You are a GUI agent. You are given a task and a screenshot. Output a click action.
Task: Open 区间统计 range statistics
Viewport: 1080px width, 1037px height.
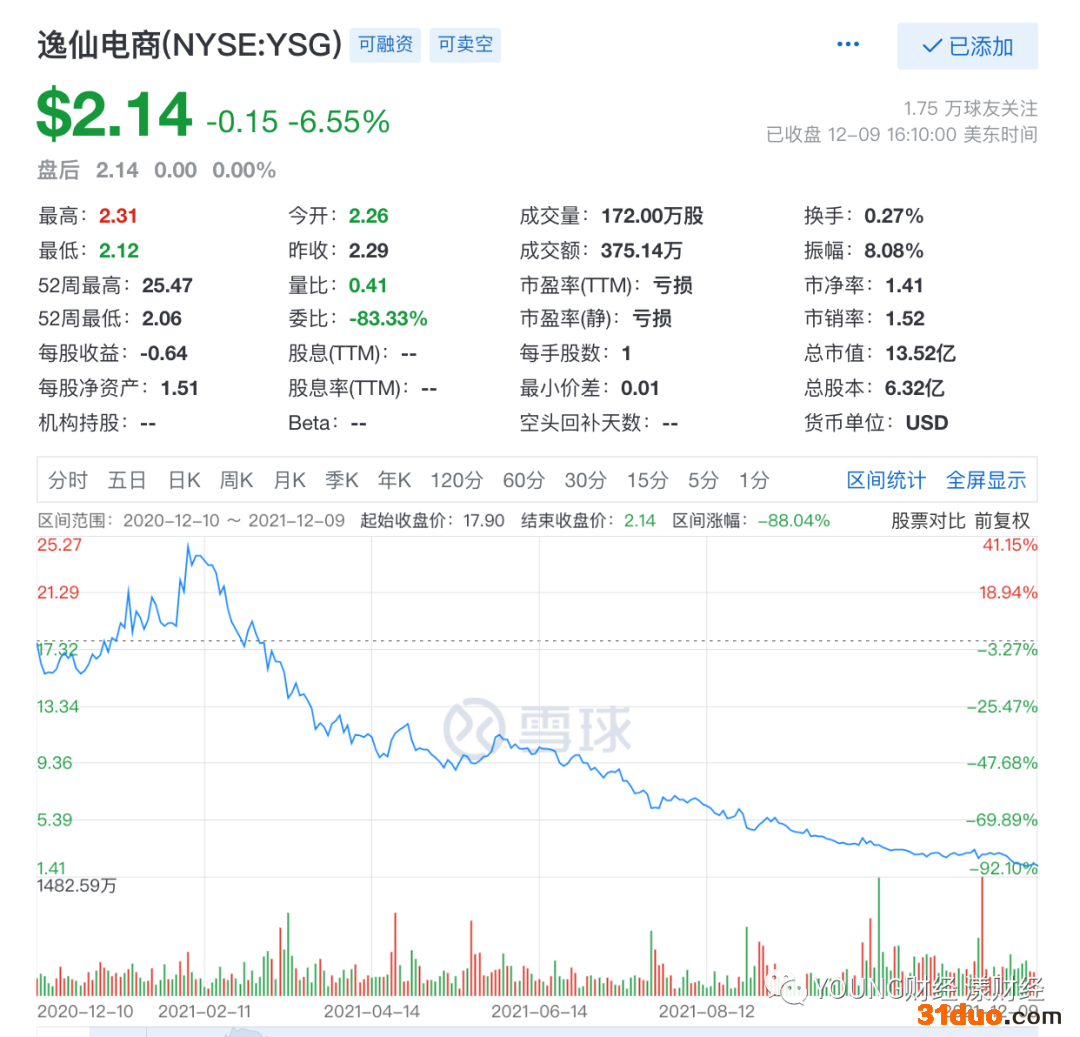coord(886,481)
